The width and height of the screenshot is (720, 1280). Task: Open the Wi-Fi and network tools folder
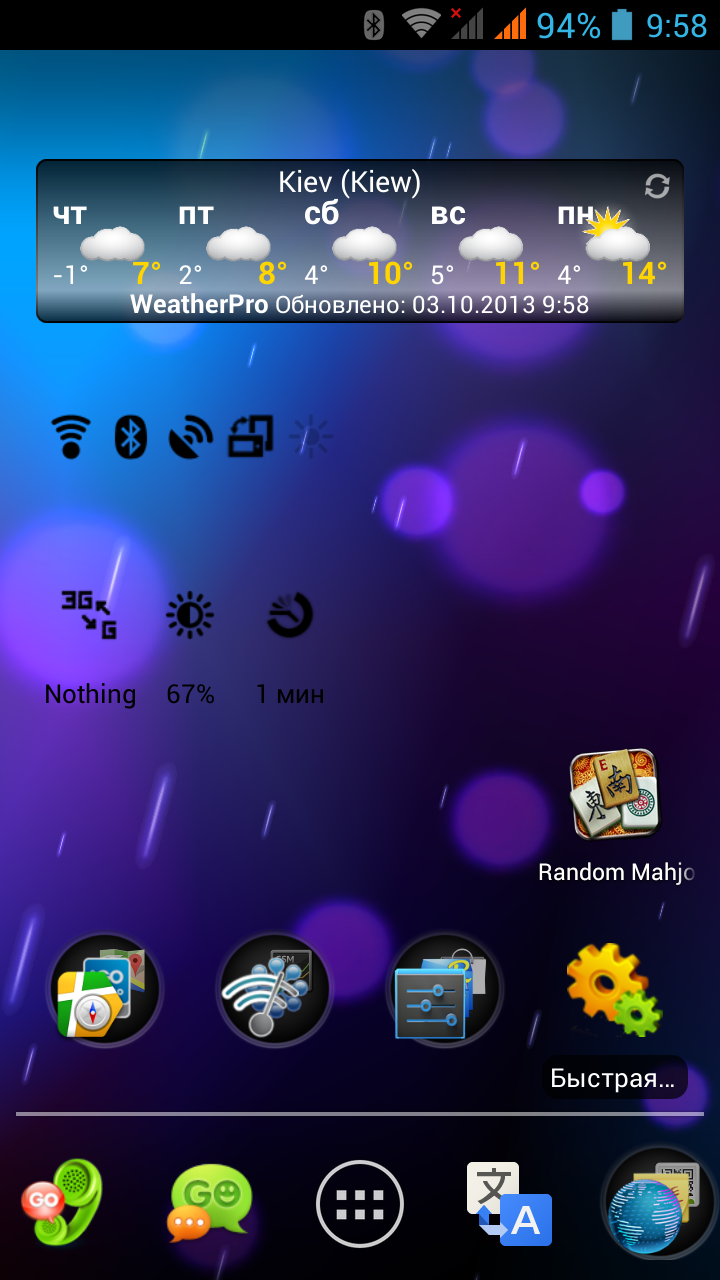[275, 990]
